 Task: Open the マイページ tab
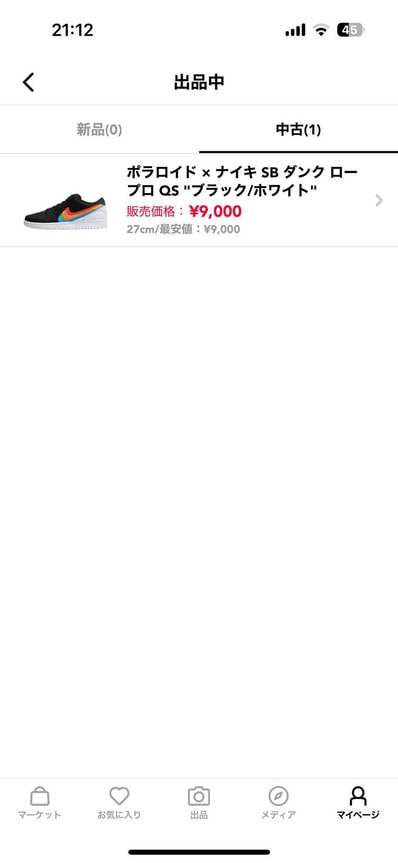click(x=358, y=804)
